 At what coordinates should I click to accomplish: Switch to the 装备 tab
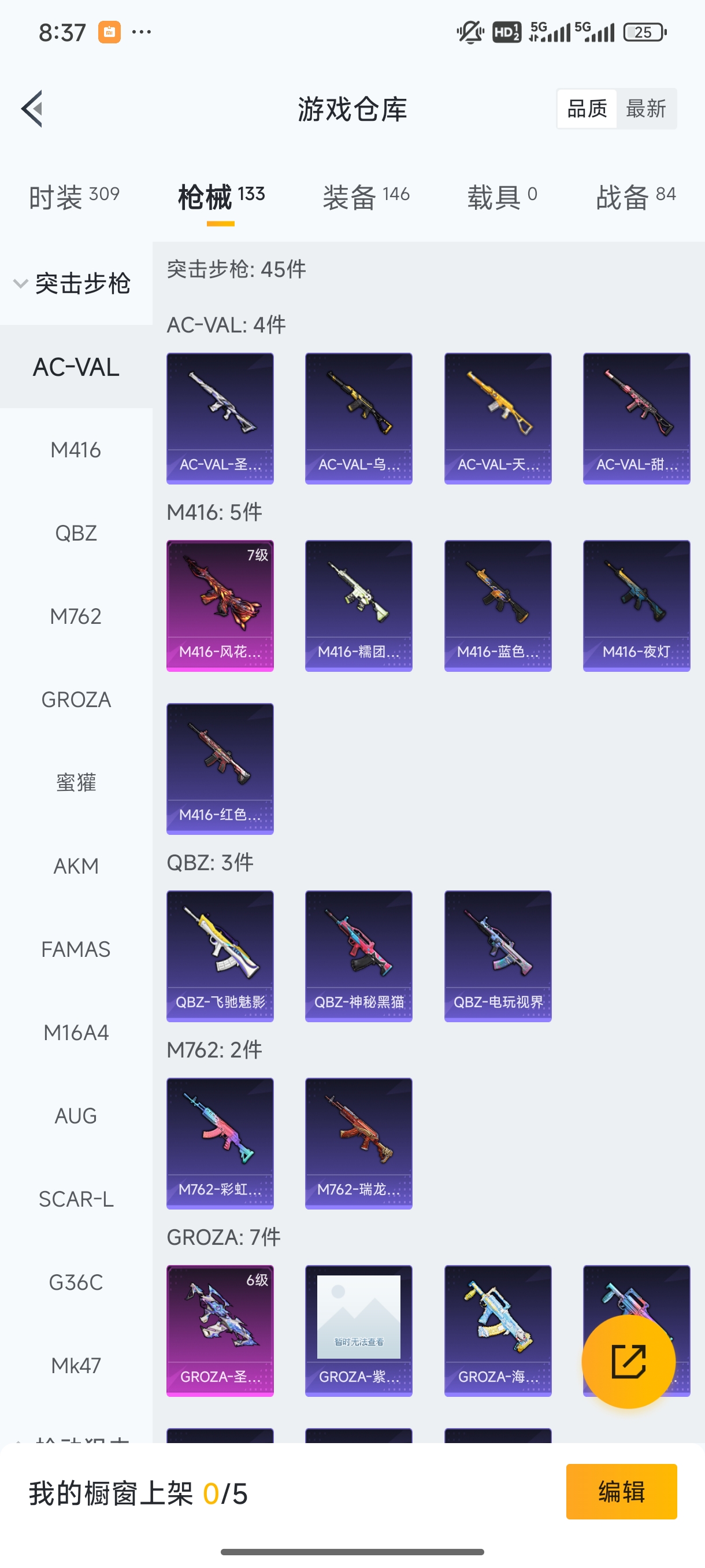click(366, 197)
